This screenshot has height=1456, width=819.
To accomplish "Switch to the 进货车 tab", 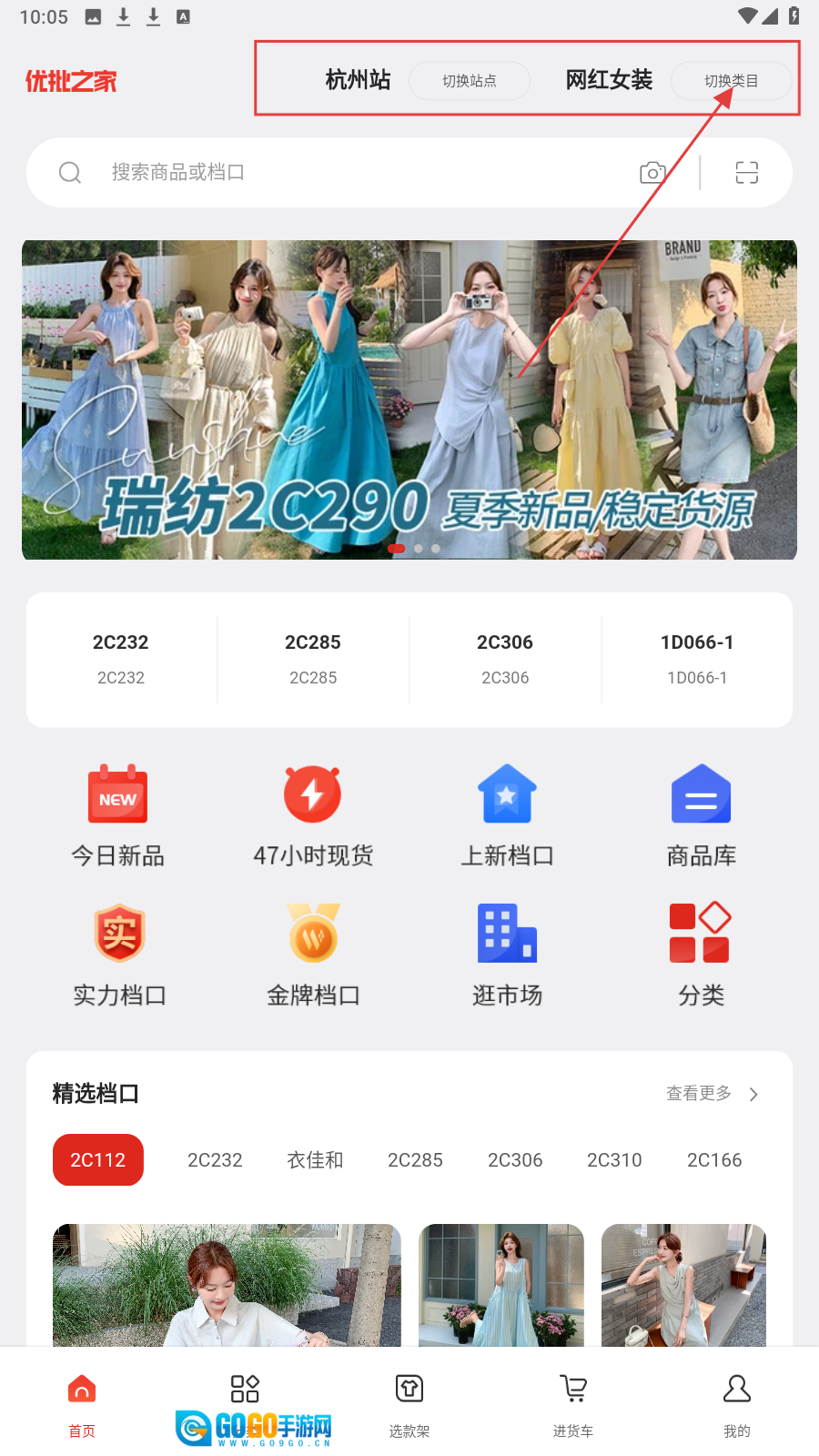I will tap(573, 1405).
